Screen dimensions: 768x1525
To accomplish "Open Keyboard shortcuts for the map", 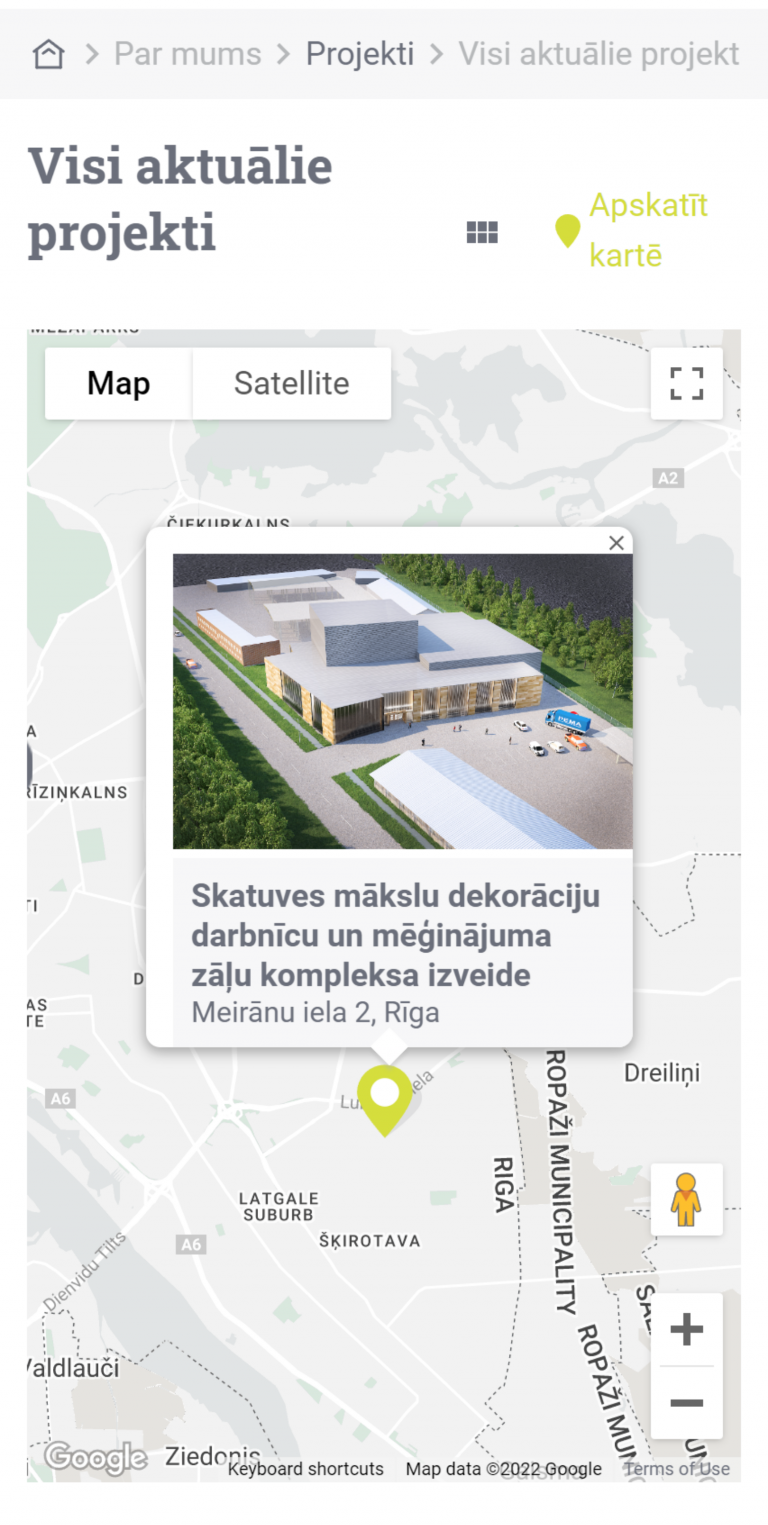I will coord(306,1469).
